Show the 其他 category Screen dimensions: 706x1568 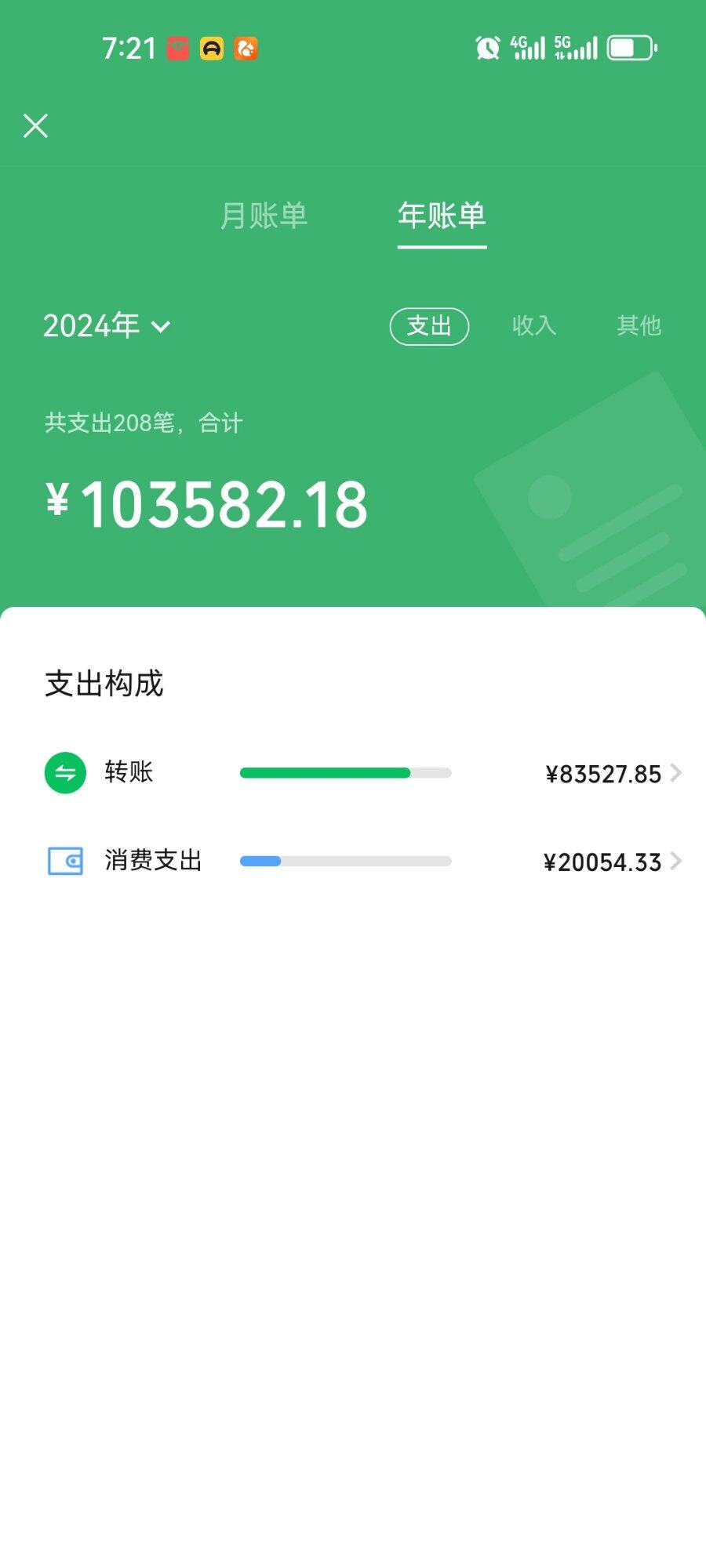click(x=639, y=325)
